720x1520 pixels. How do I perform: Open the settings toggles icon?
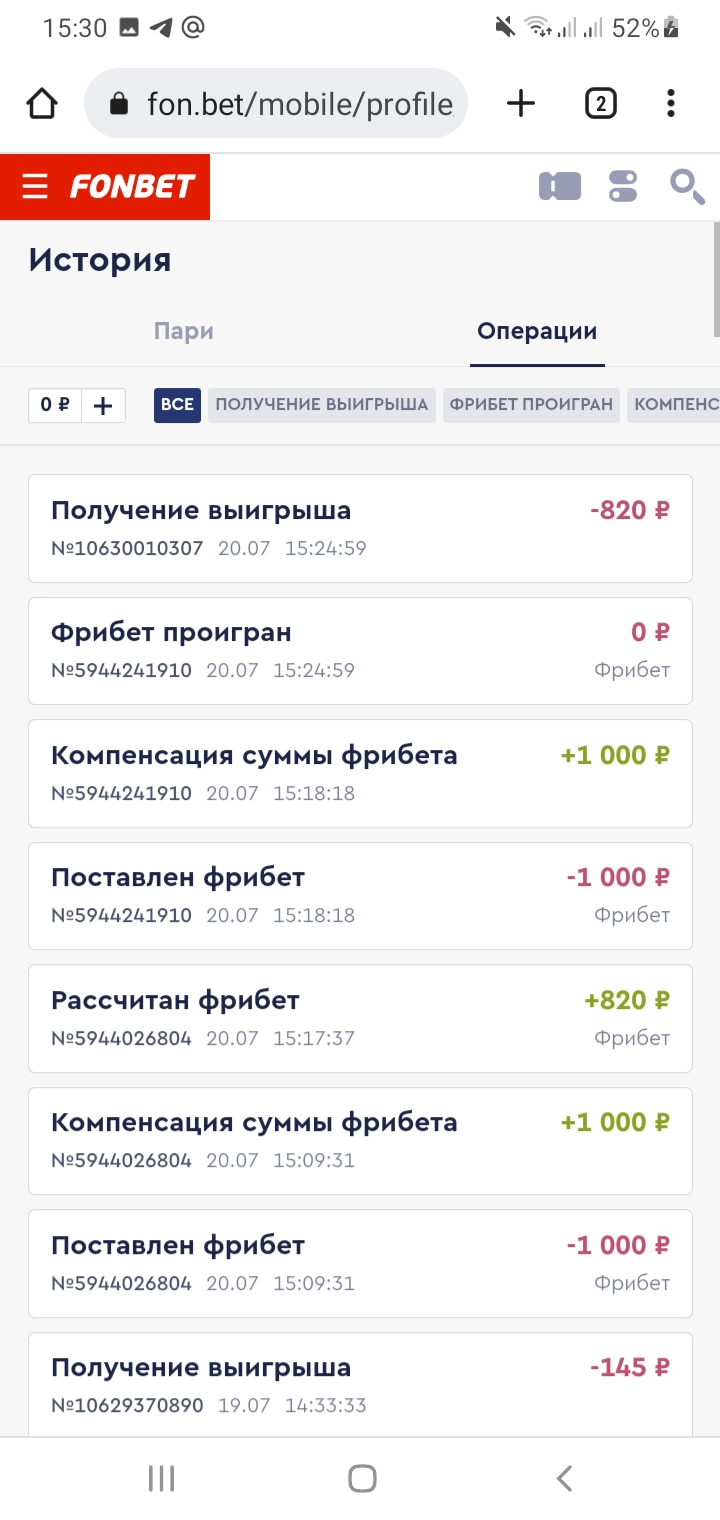[623, 186]
